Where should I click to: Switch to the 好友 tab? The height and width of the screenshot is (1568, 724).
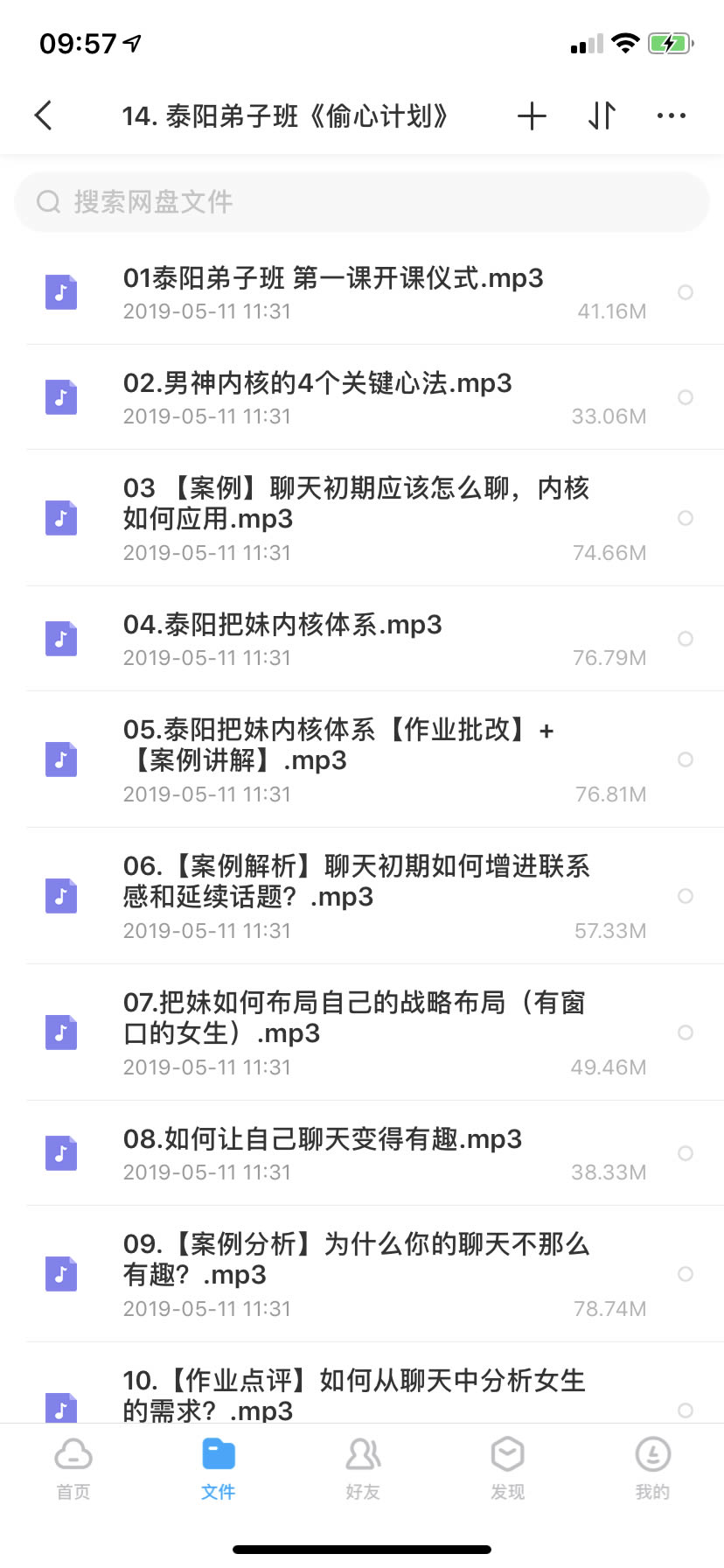pyautogui.click(x=363, y=1468)
